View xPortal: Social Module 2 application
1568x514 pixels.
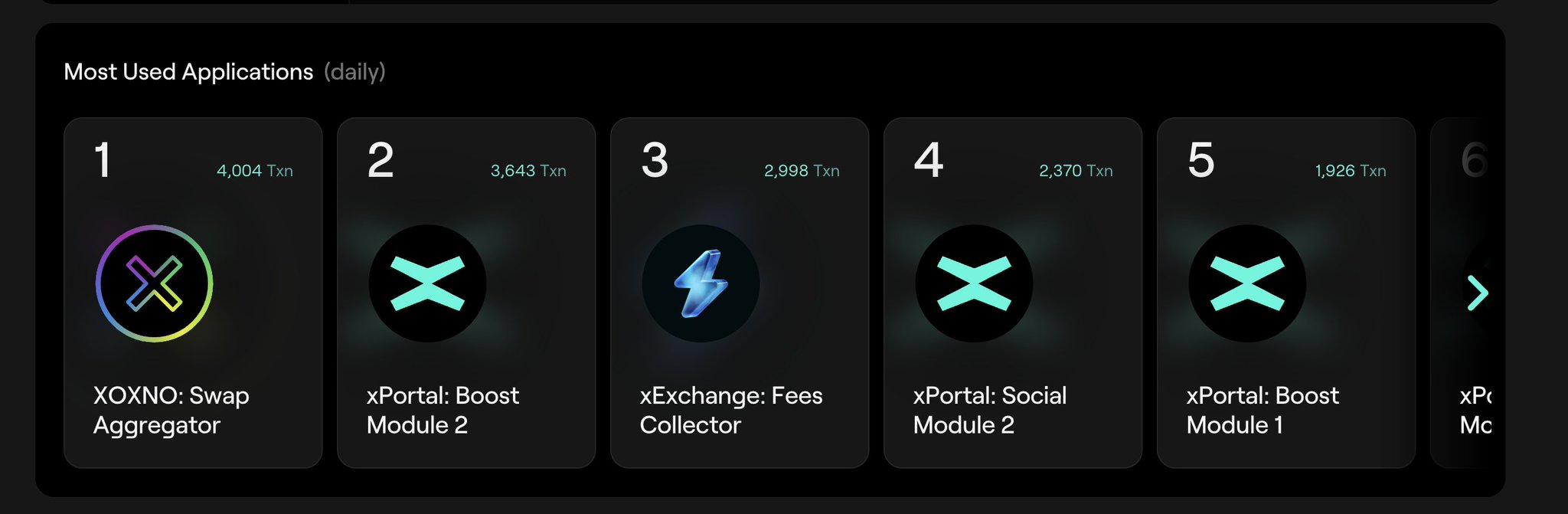pos(1012,293)
